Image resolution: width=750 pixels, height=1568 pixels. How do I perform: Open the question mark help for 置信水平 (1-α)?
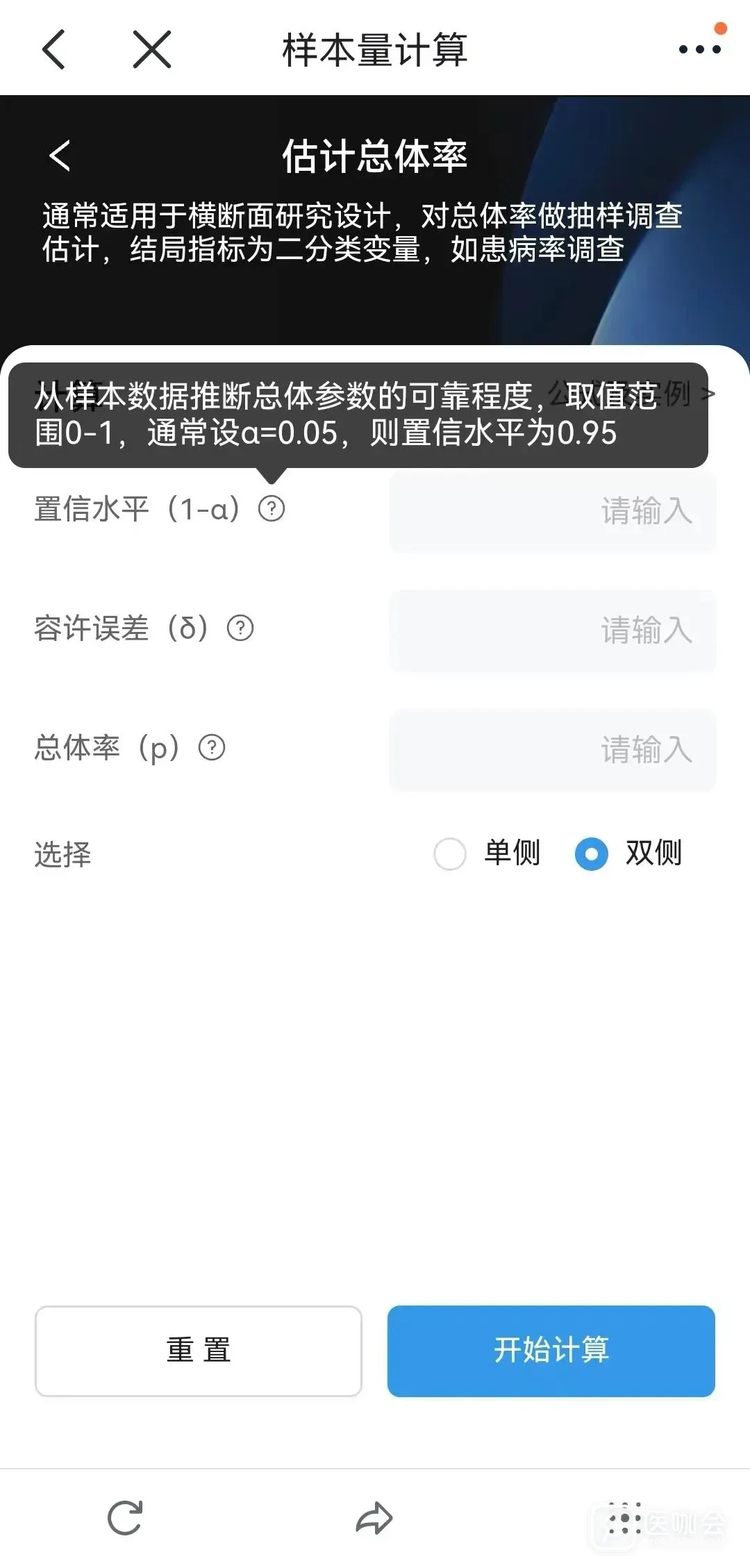coord(272,509)
